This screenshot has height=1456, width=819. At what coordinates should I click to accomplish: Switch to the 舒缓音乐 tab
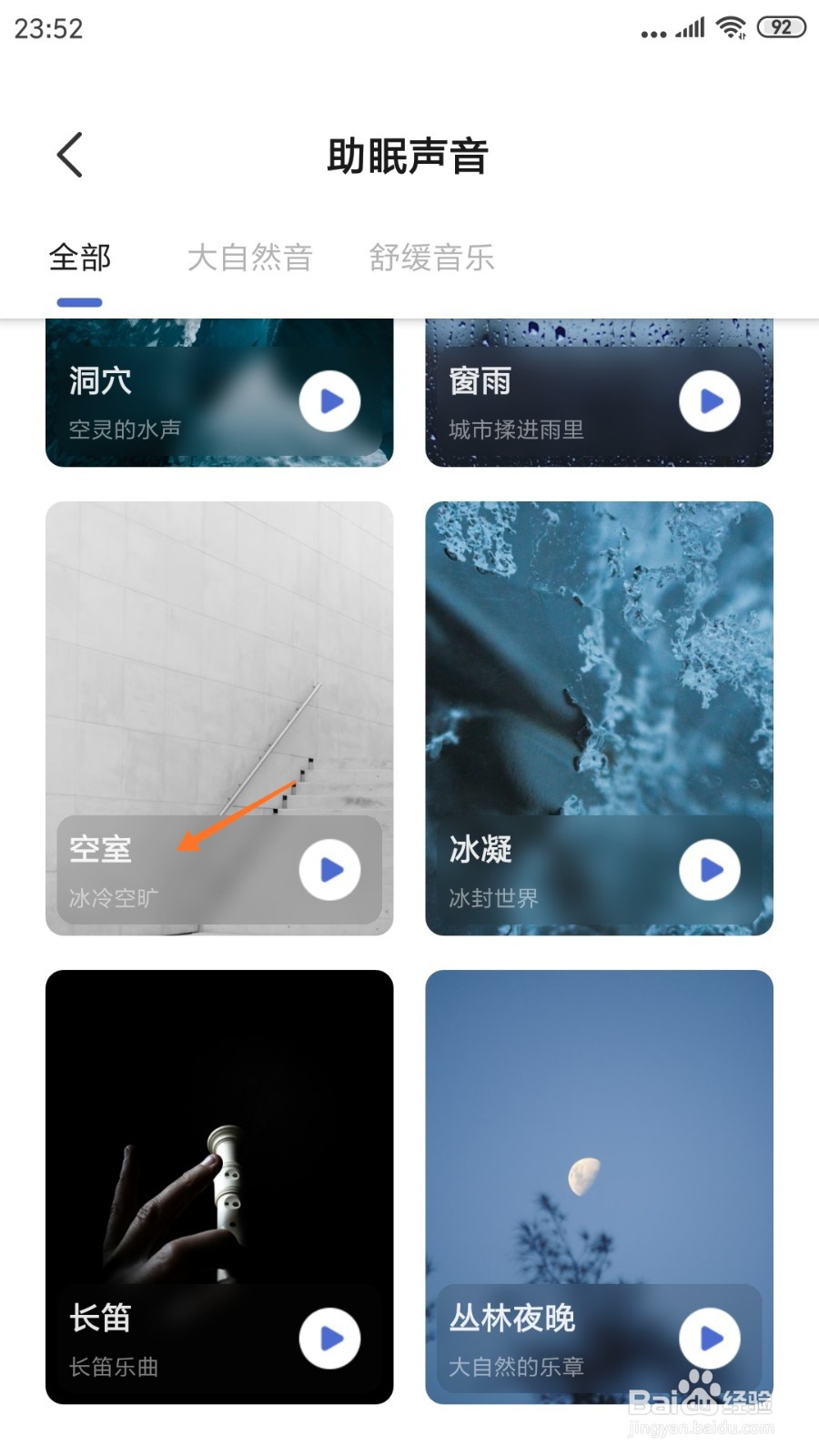point(431,258)
